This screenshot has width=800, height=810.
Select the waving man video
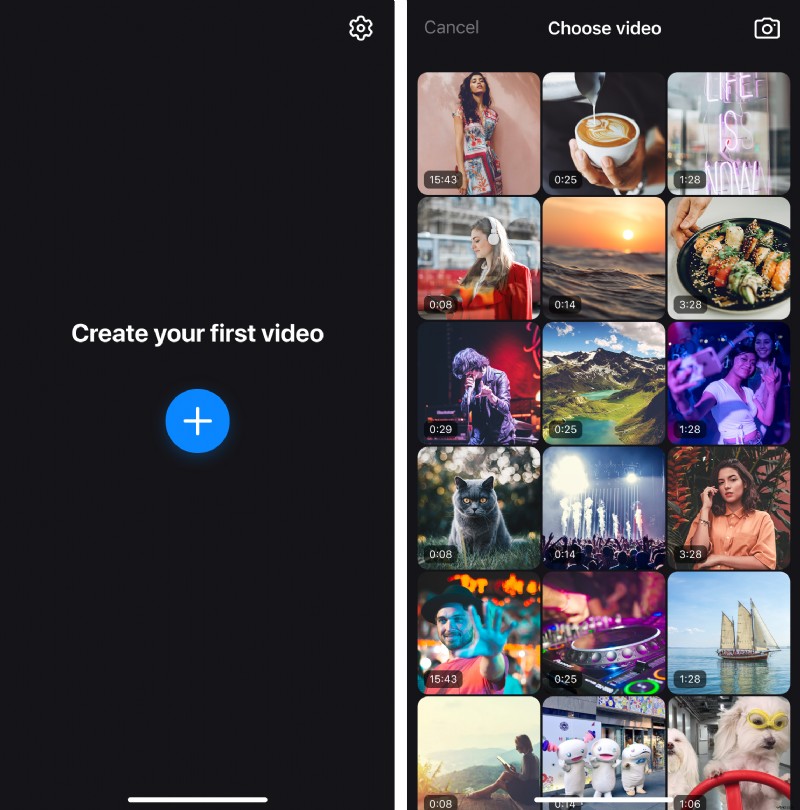[478, 632]
